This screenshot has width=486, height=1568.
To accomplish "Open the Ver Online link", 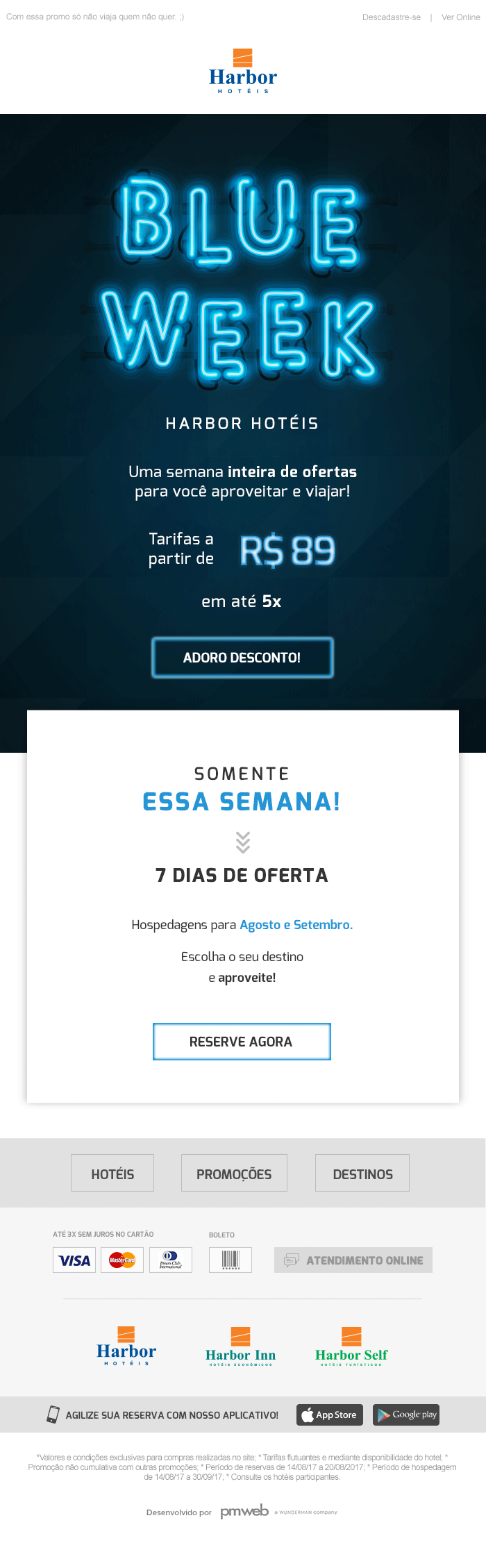I will 460,17.
